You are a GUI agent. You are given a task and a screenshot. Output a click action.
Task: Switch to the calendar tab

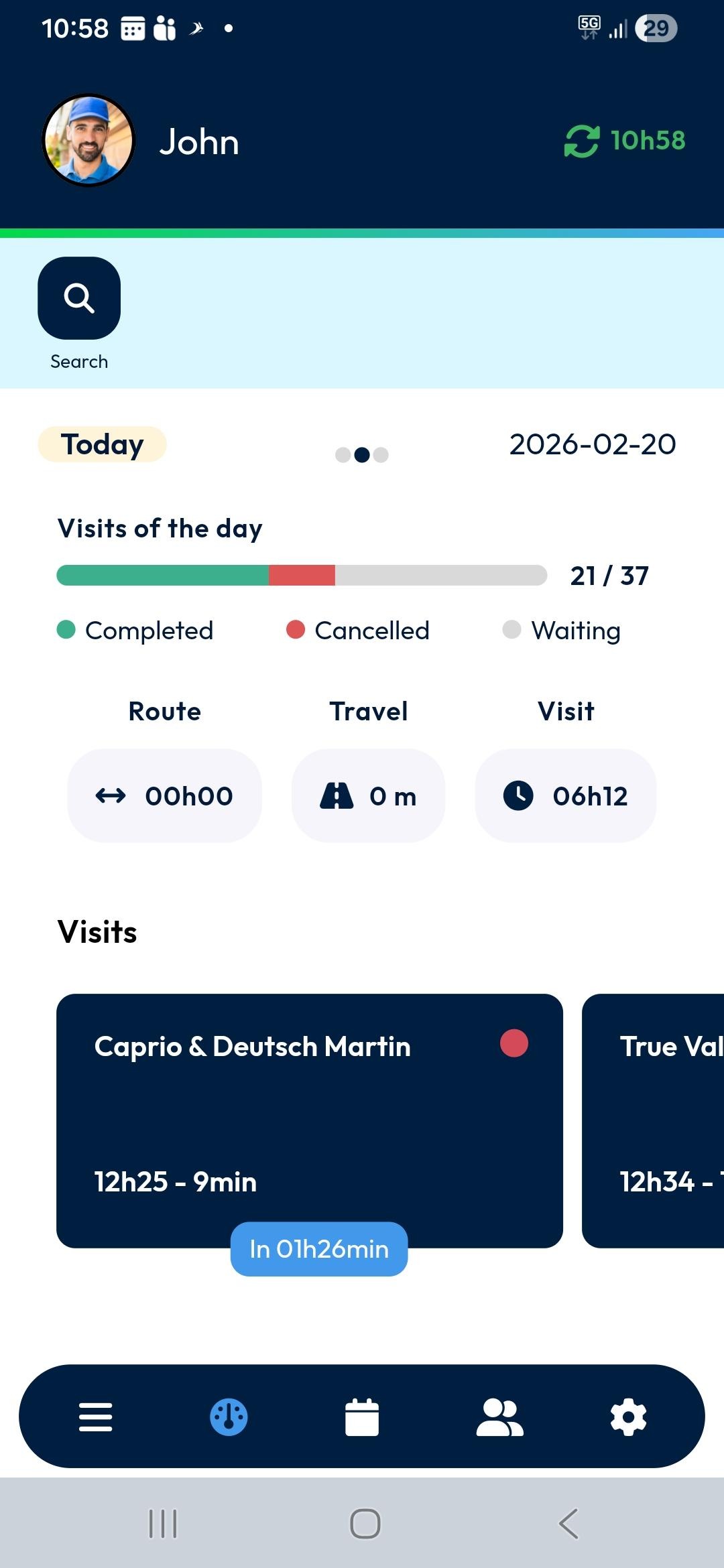coord(362,1417)
